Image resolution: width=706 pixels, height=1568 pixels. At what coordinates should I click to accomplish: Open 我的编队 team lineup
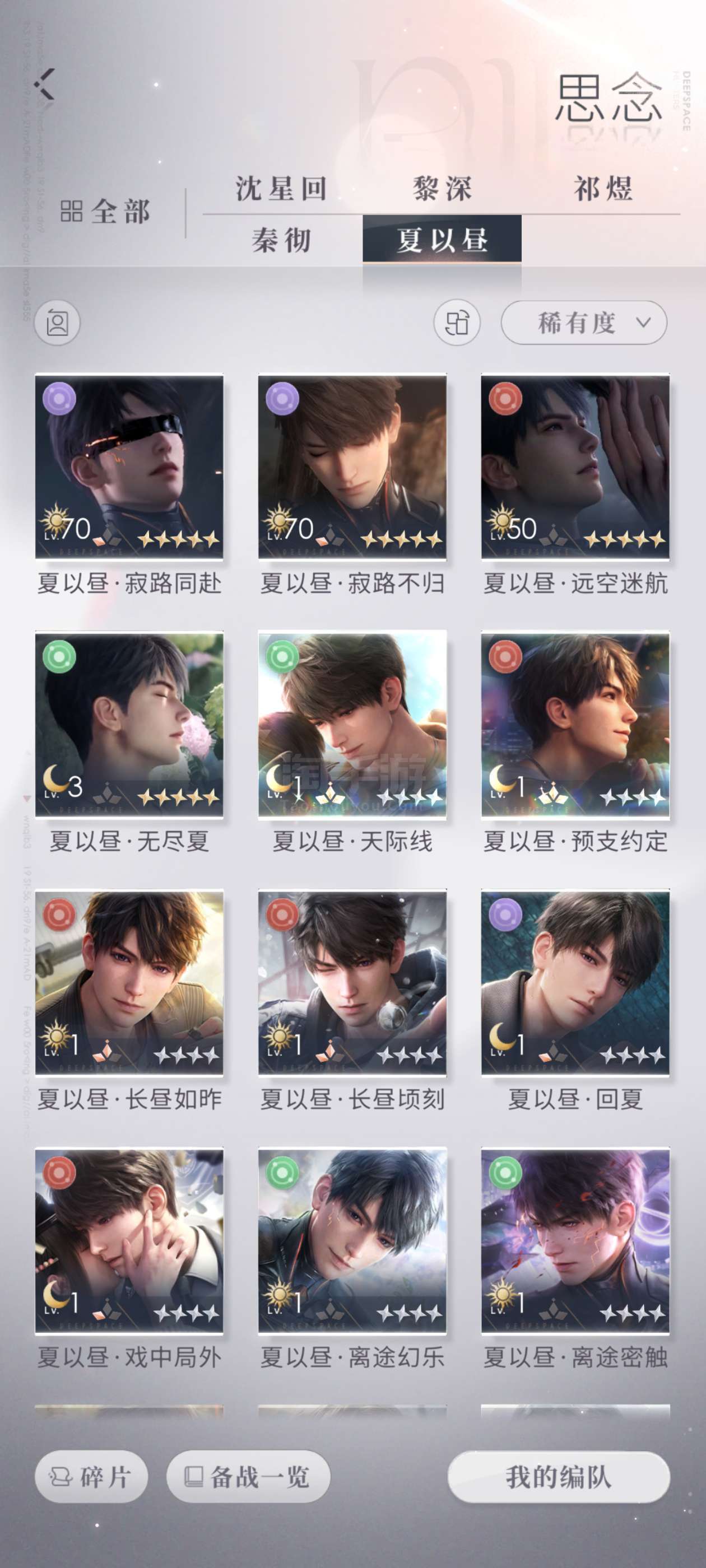tap(559, 1477)
